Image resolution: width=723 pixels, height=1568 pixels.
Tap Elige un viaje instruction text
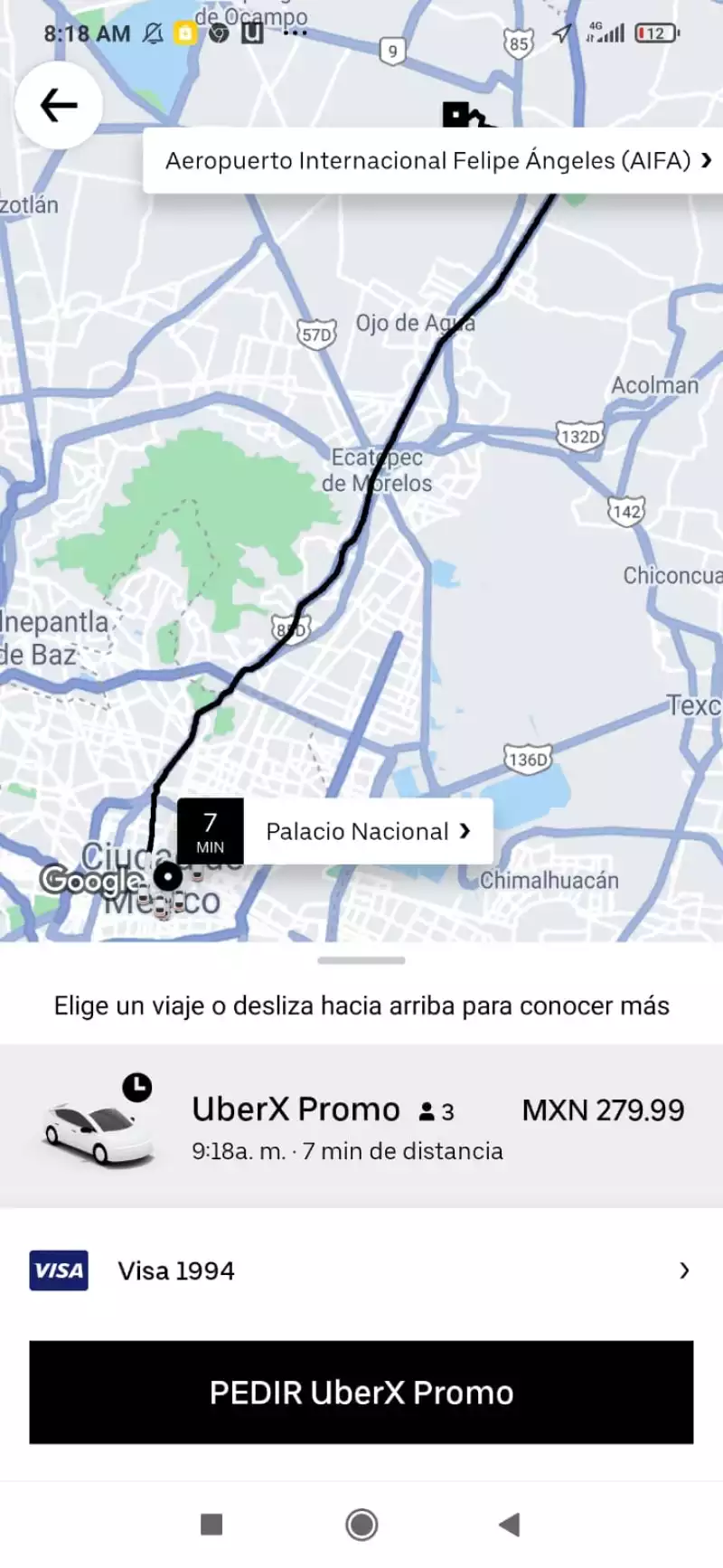coord(361,1005)
